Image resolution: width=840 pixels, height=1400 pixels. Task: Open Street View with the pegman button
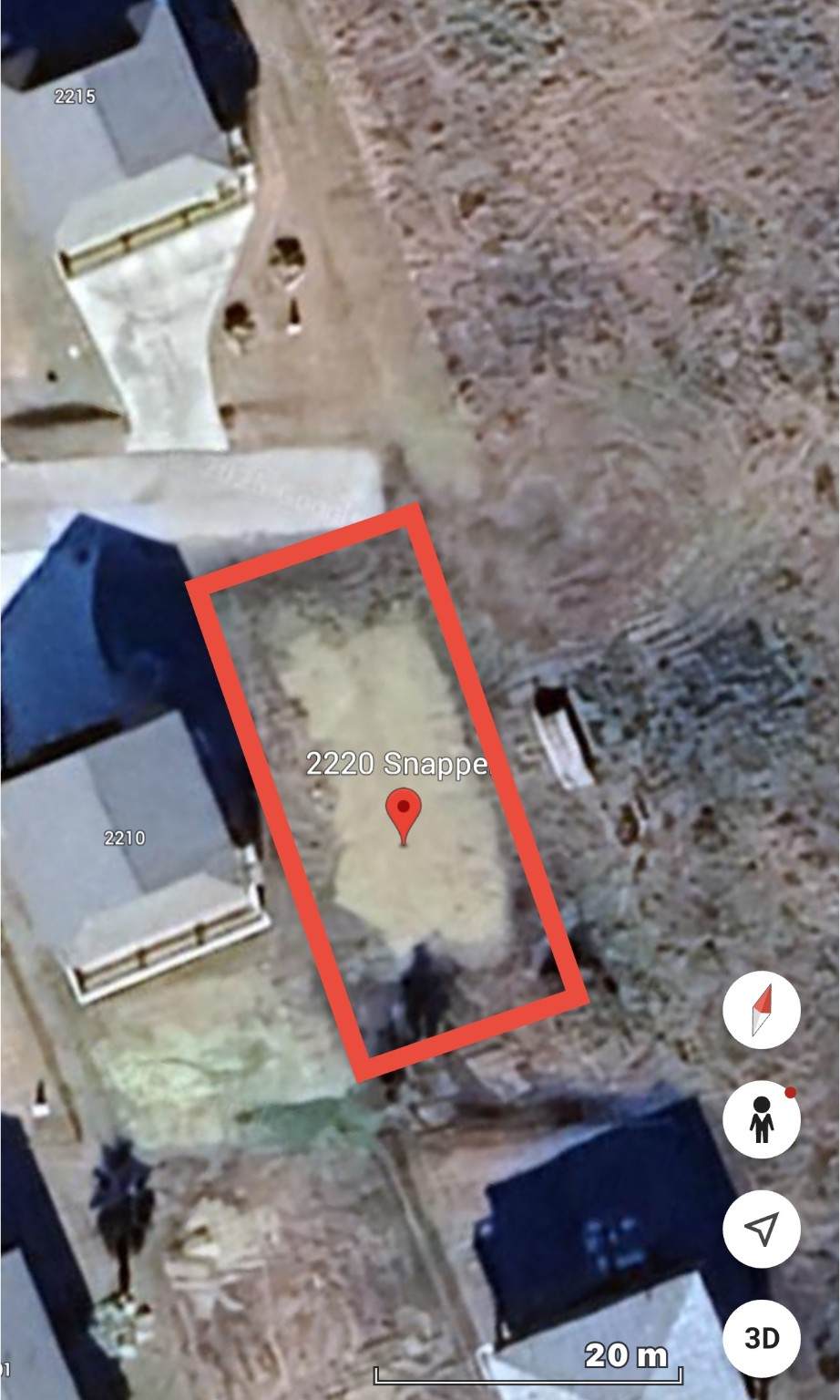click(x=762, y=1119)
